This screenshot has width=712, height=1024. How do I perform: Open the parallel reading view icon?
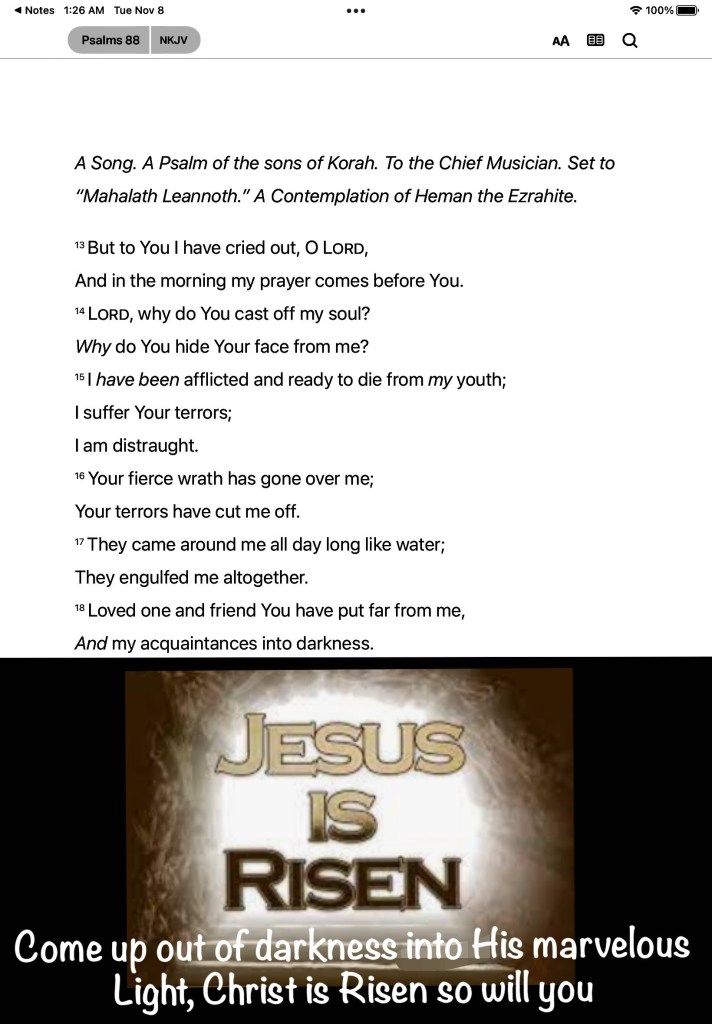[595, 40]
